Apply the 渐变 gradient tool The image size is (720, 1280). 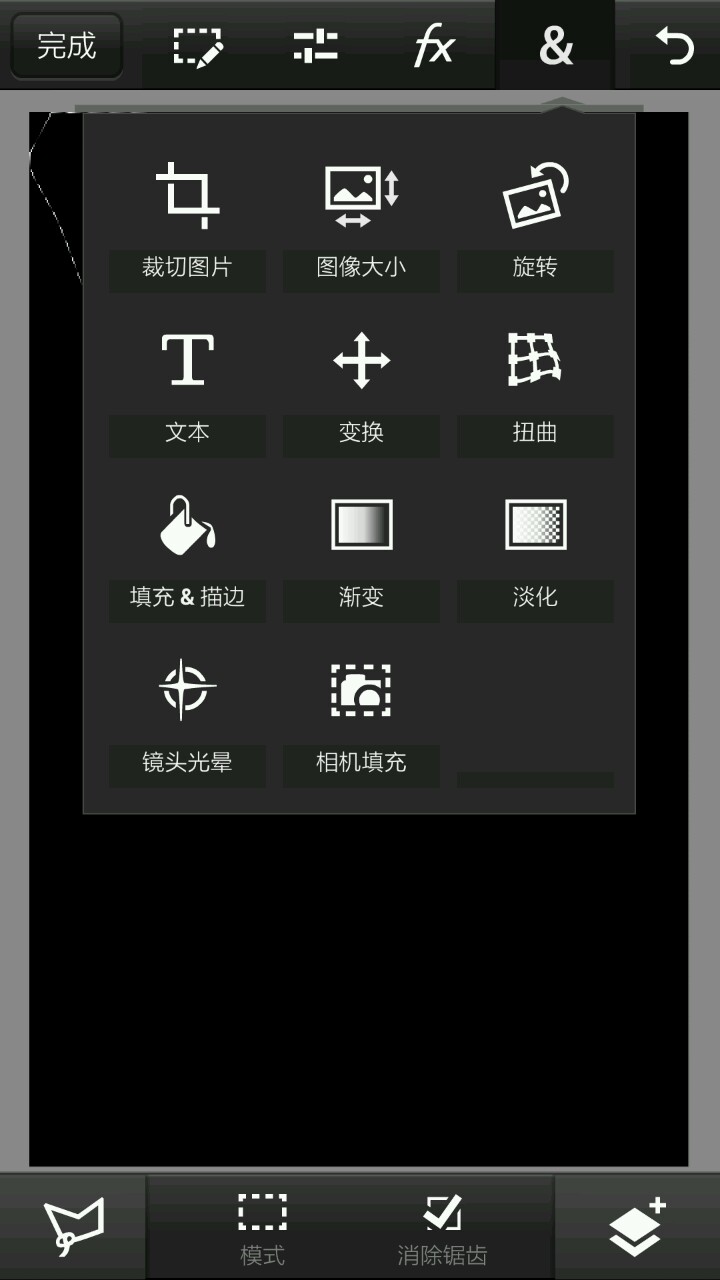tap(361, 550)
